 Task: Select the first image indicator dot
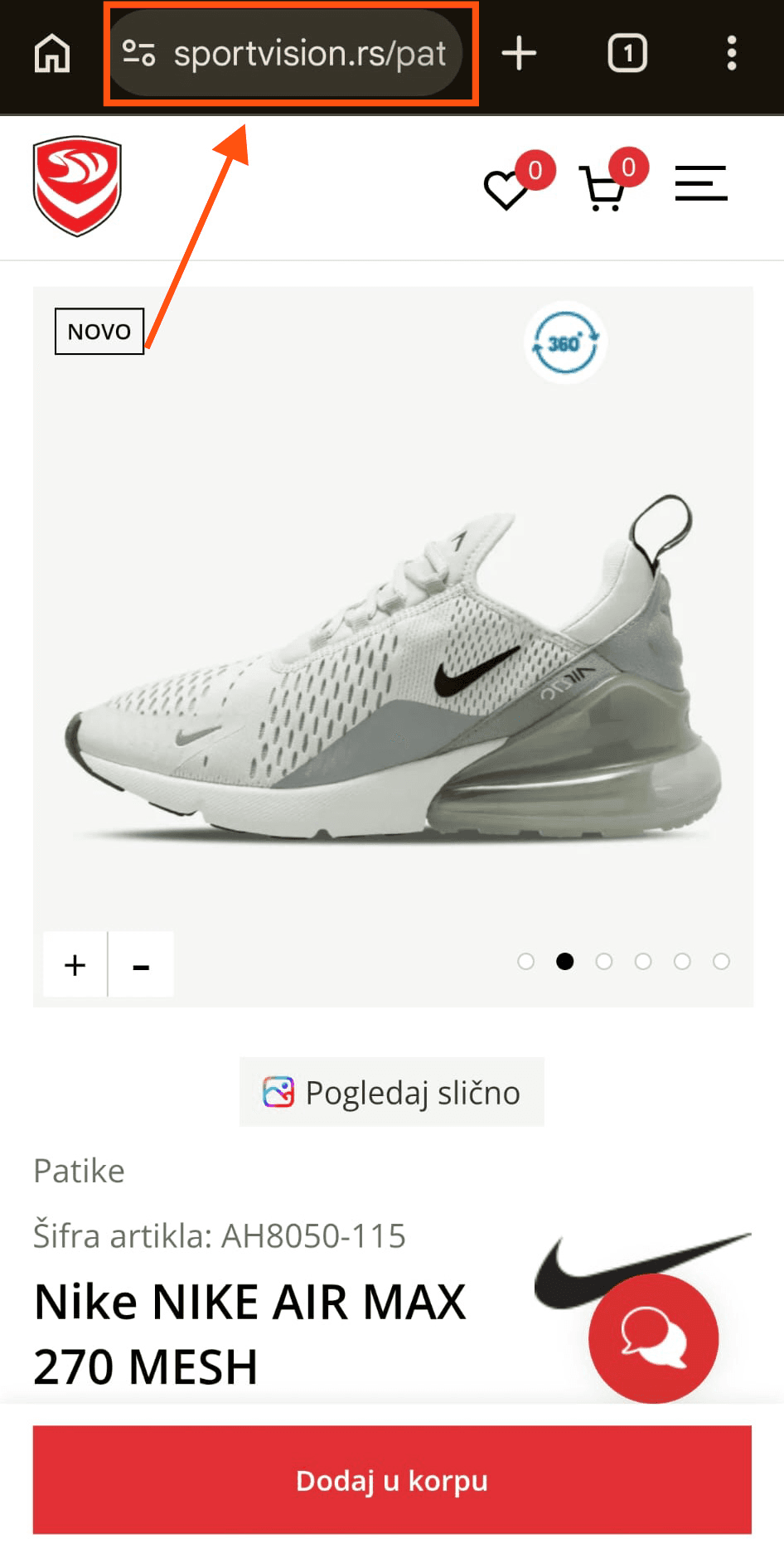(x=525, y=961)
